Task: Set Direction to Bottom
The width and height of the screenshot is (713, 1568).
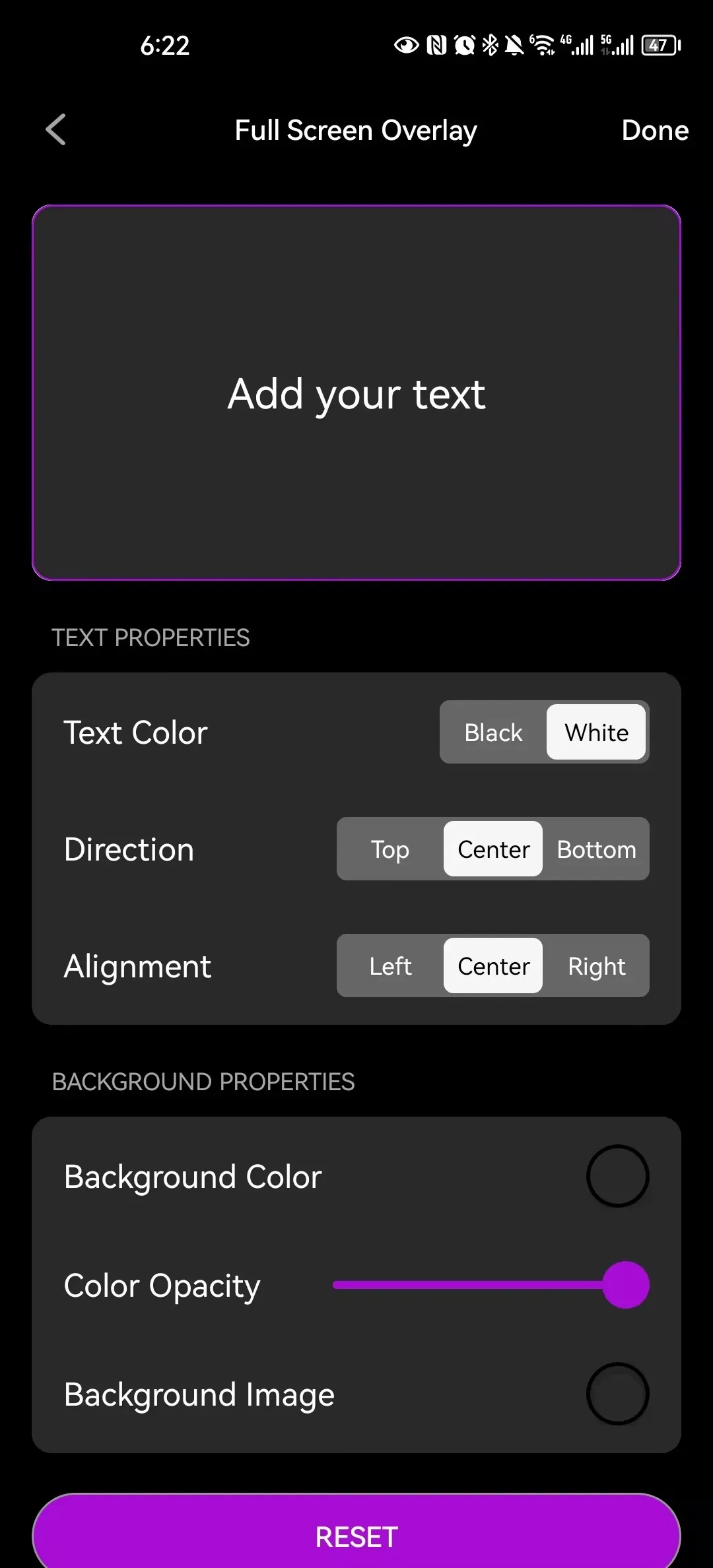Action: pyautogui.click(x=596, y=849)
